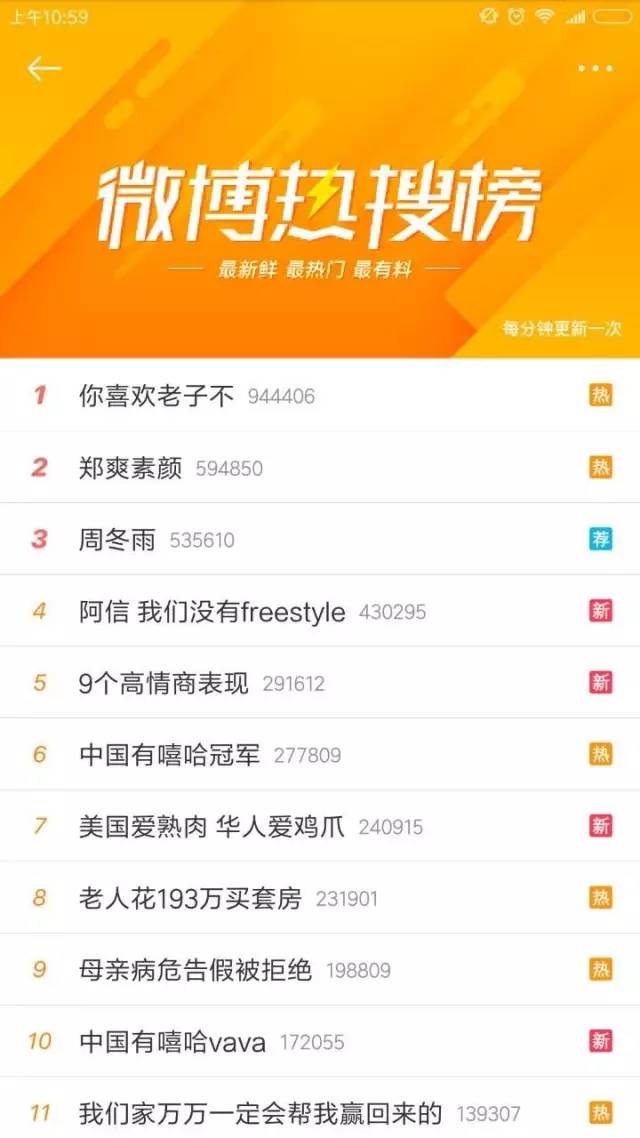Tap the 母亲病危告假被拒绝 entry
This screenshot has height=1138, width=640.
point(196,970)
